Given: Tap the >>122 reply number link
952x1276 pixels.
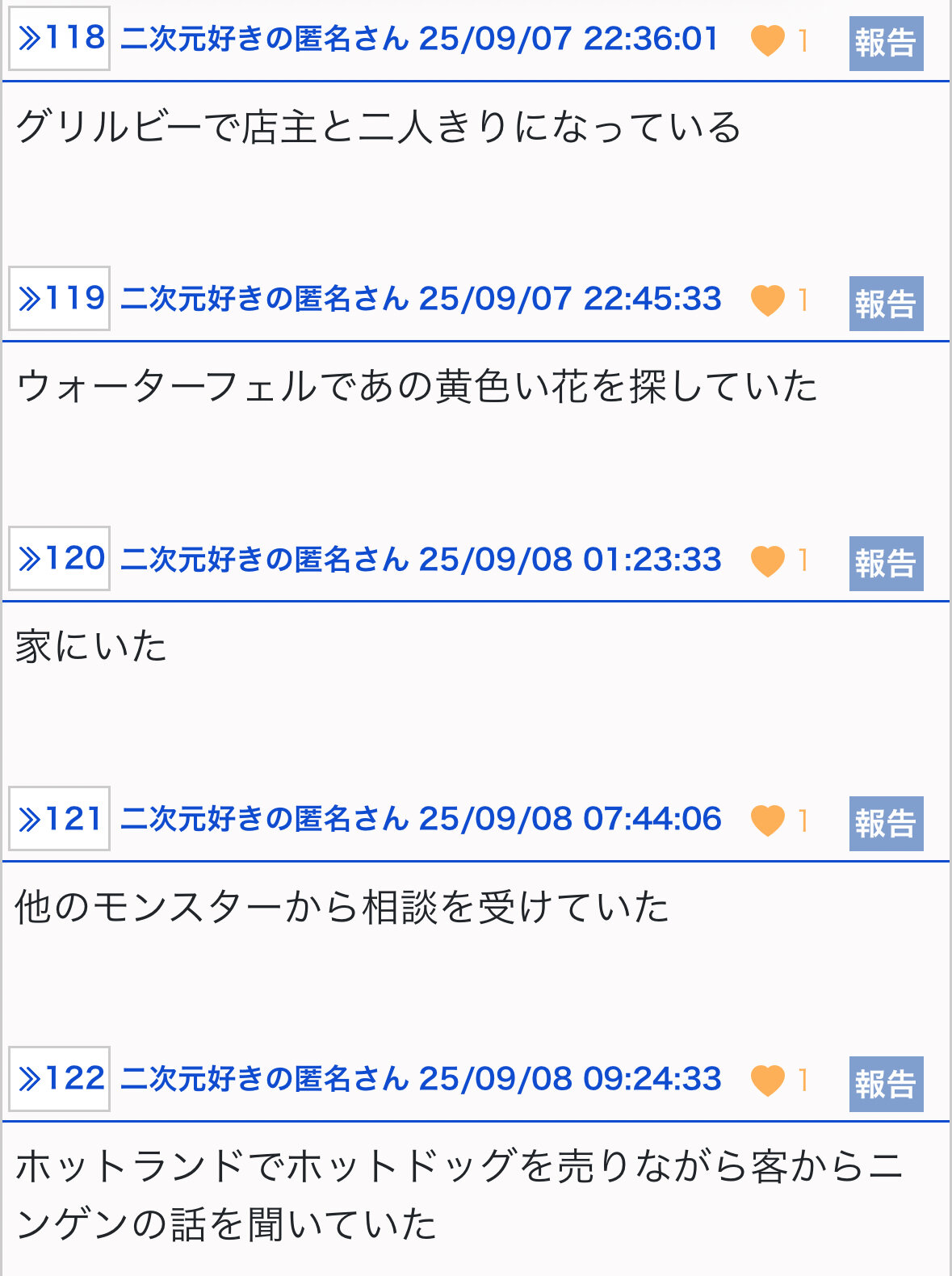Looking at the screenshot, I should pyautogui.click(x=59, y=1078).
